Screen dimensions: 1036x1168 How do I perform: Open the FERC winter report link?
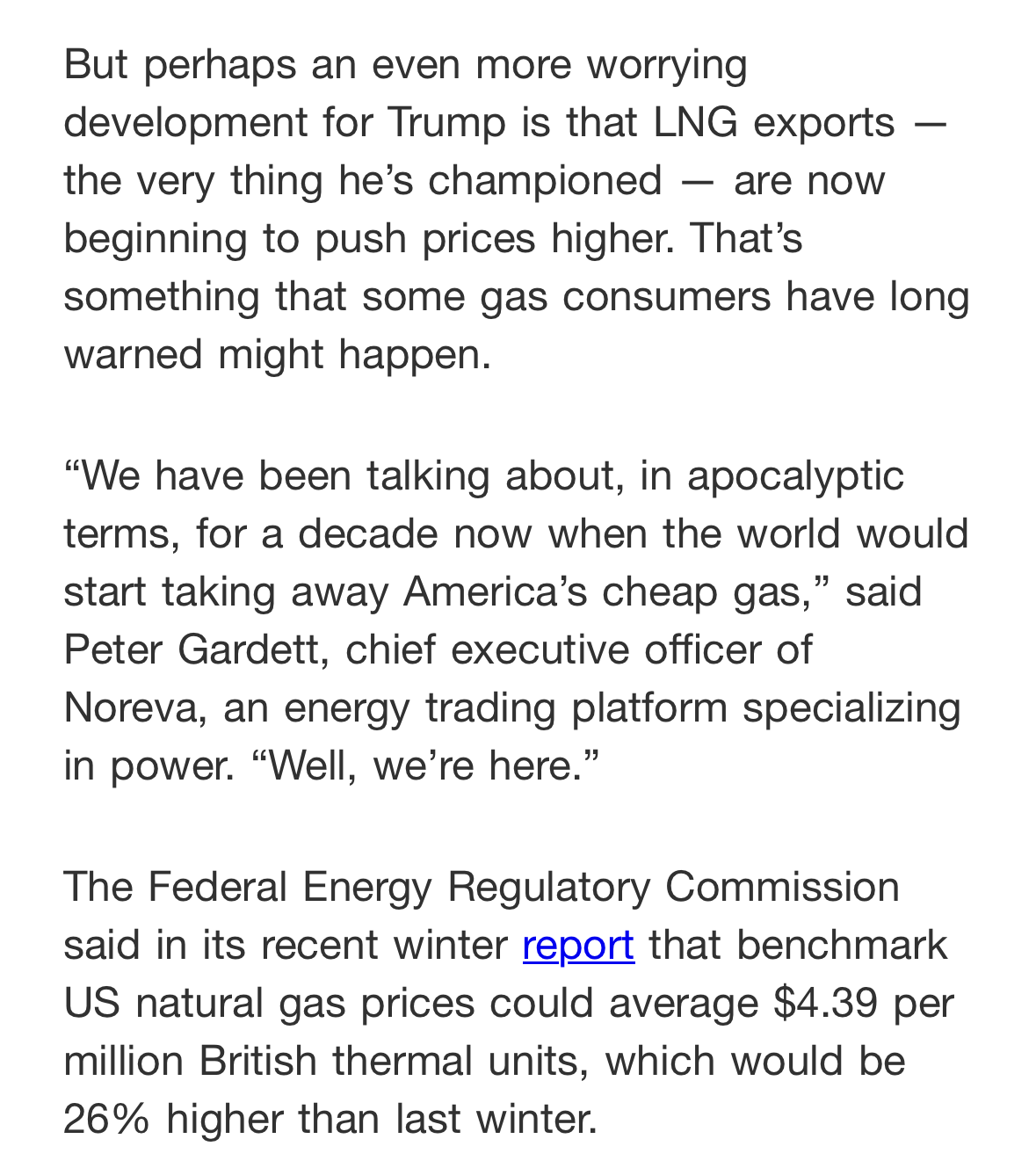tap(578, 947)
